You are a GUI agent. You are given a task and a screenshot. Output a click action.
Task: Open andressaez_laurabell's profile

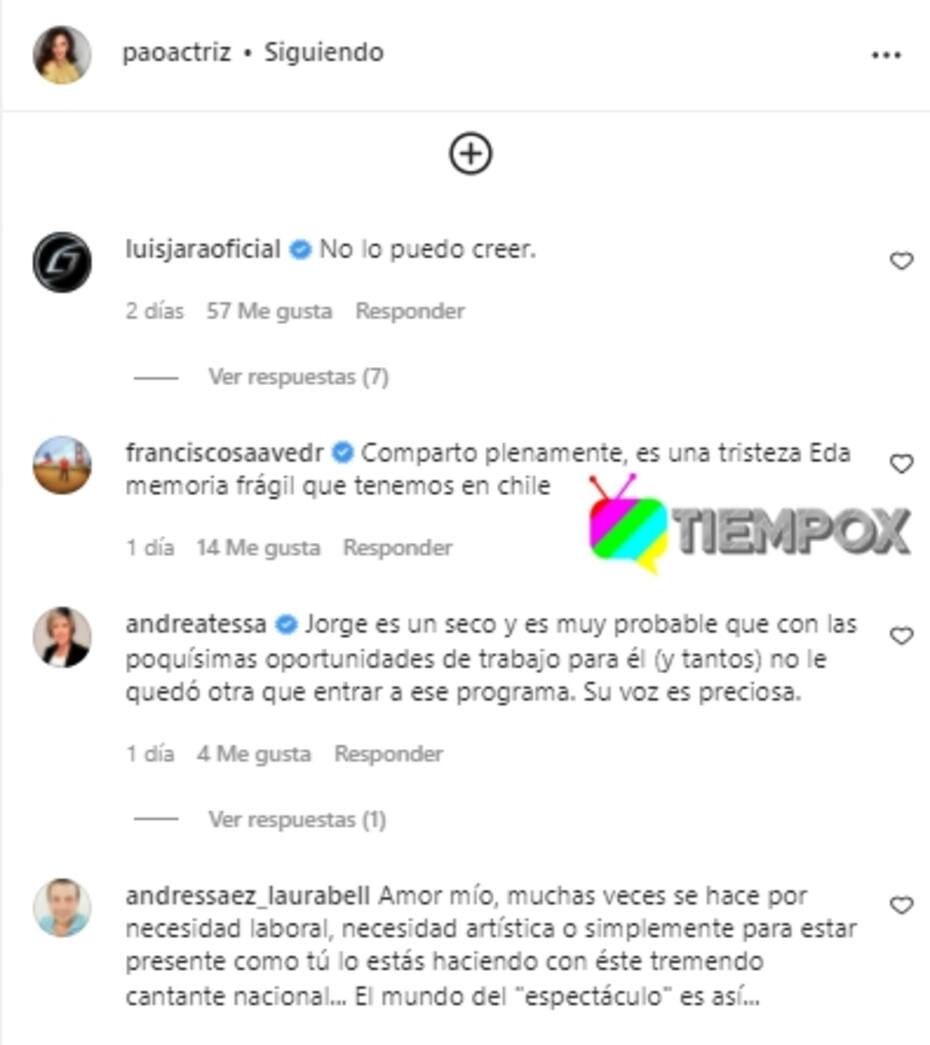[x=248, y=895]
